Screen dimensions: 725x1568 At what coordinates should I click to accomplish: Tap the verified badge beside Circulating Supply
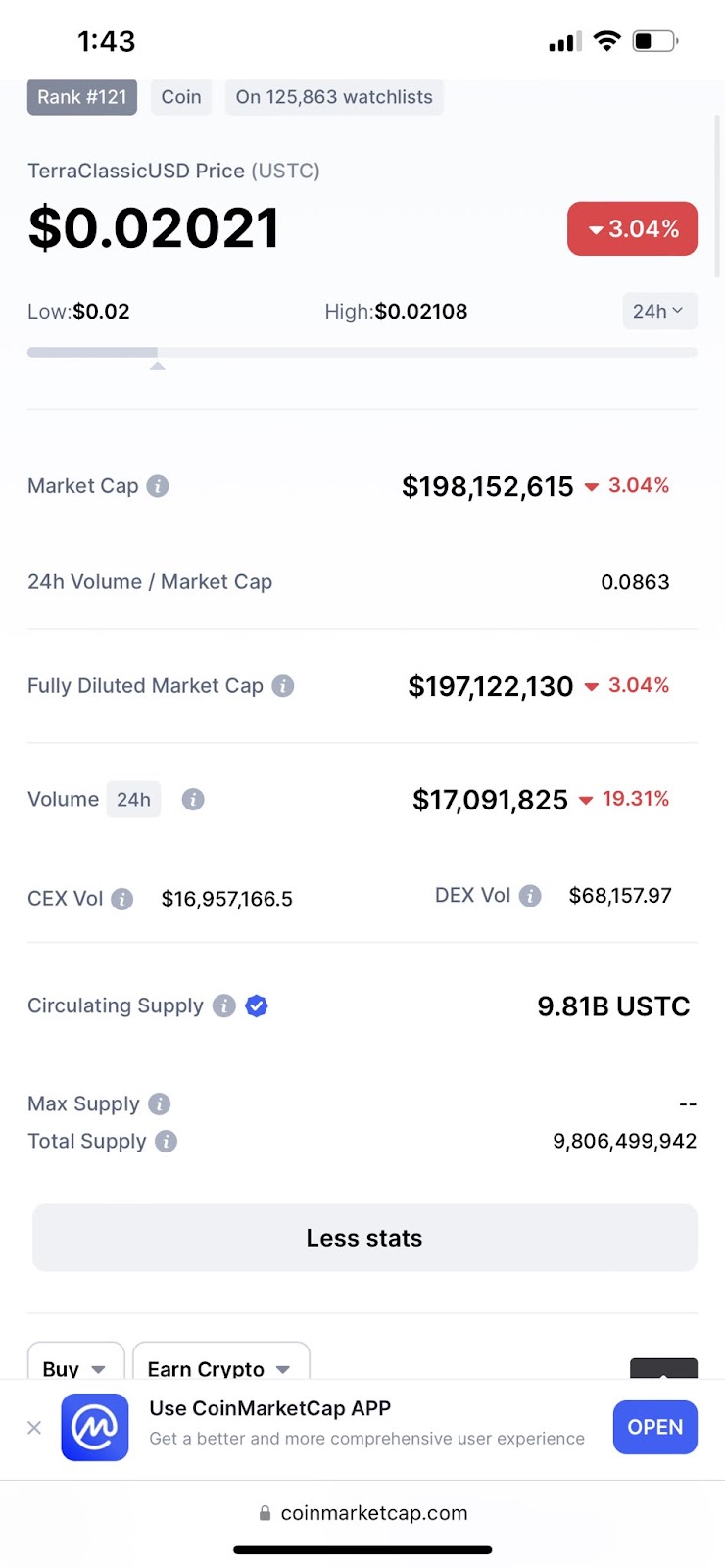click(x=257, y=1006)
